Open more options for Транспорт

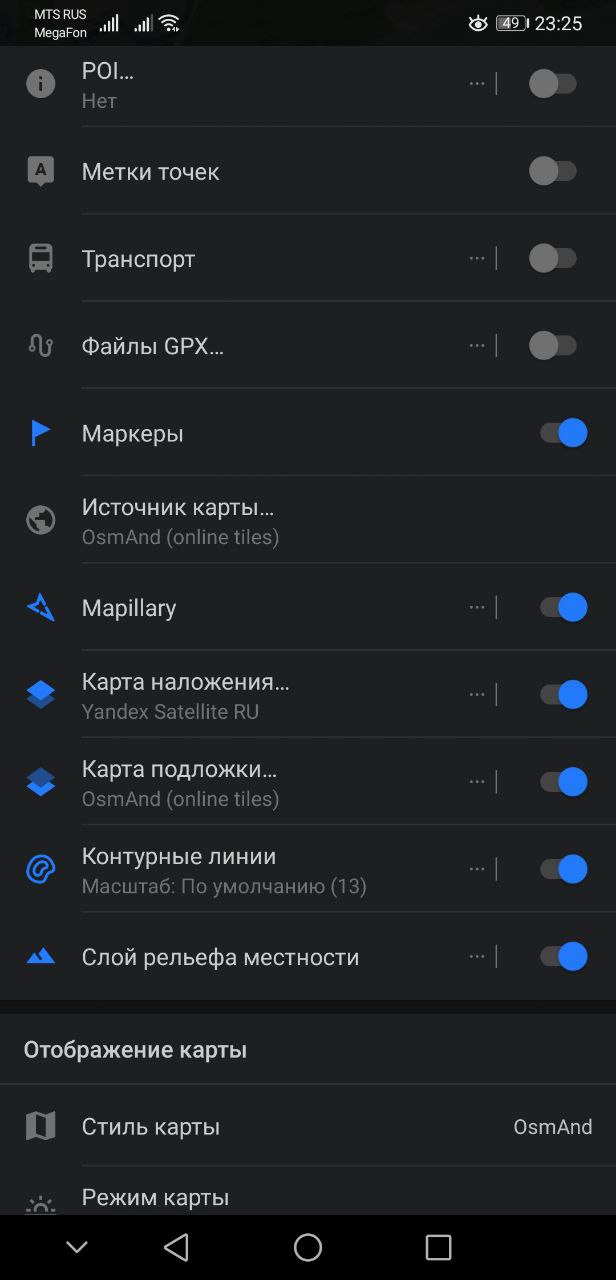click(477, 258)
